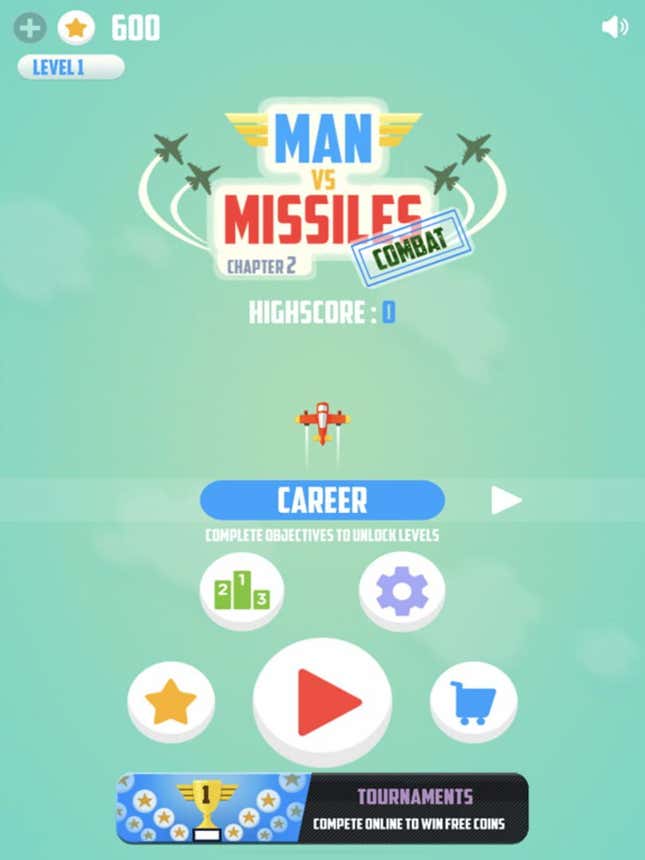Open the shop cart

click(x=473, y=702)
